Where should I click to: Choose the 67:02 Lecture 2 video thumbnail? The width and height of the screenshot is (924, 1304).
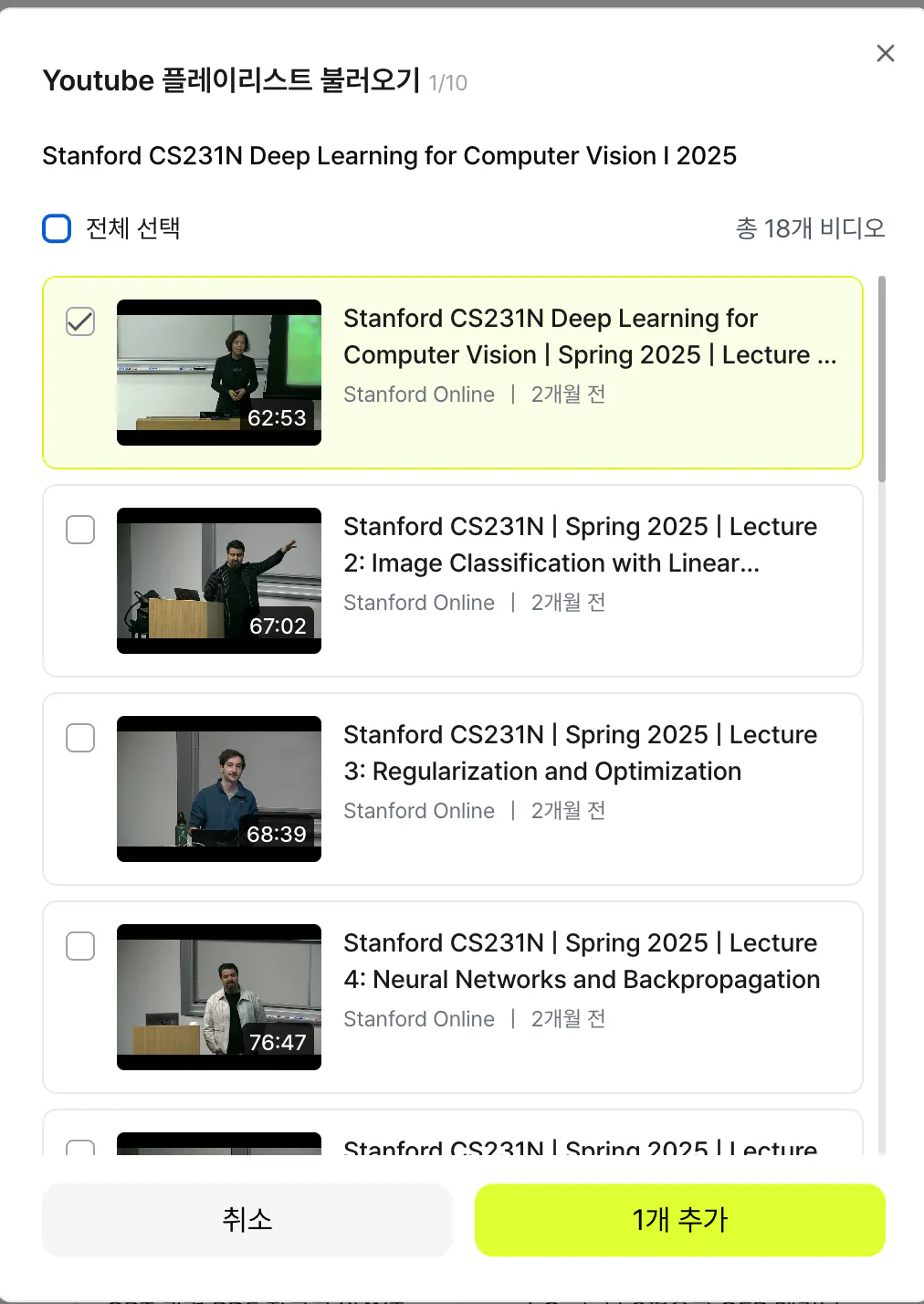(219, 581)
